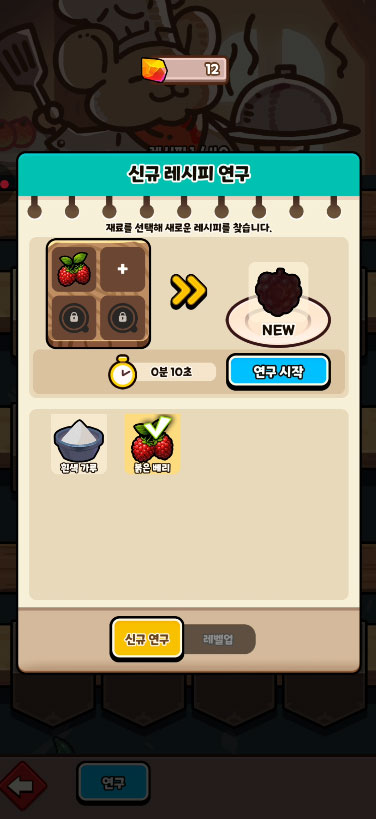Screen dimensions: 376x819
Task: Tap the empty plus ingredient slot
Action: click(x=123, y=269)
